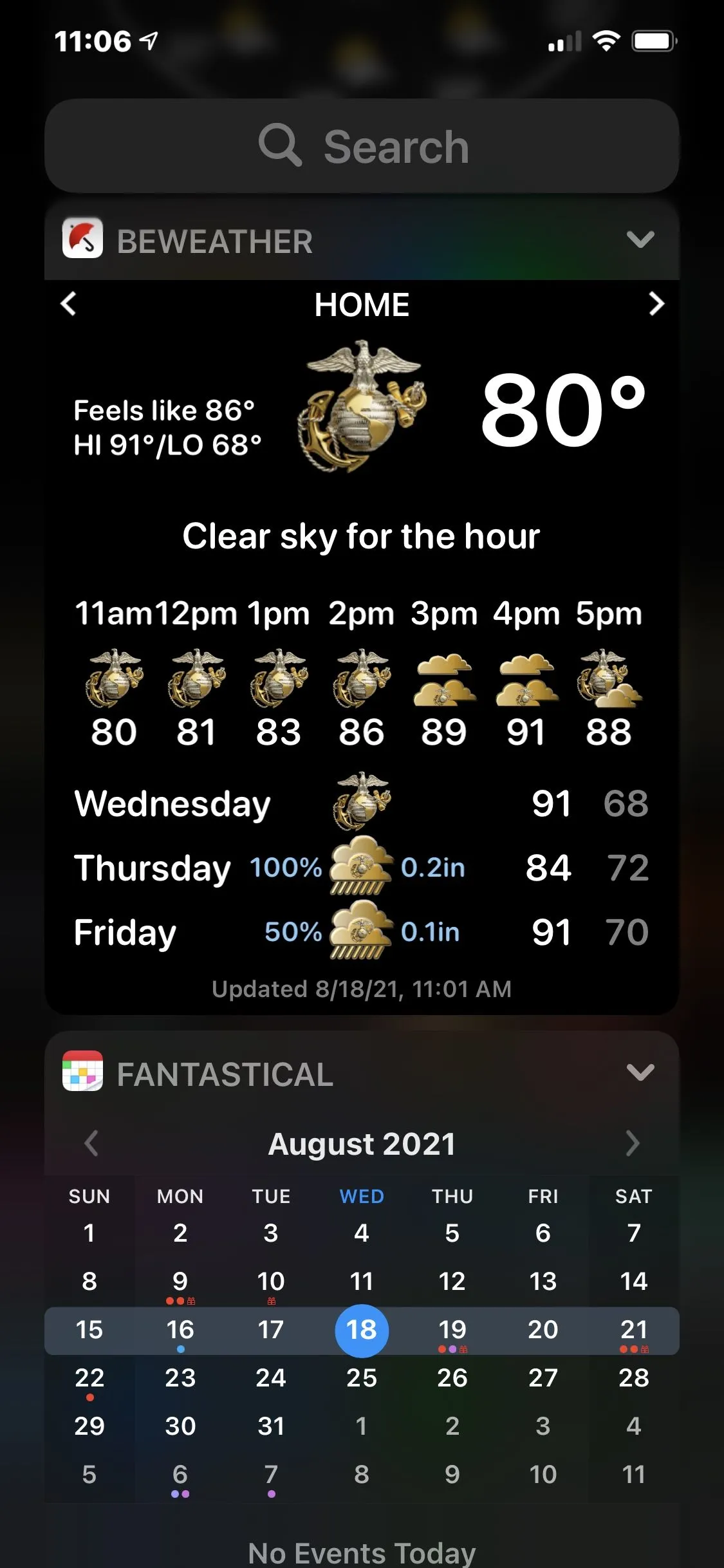724x1568 pixels.
Task: Open the BeWeather app from its header
Action: tap(187, 239)
